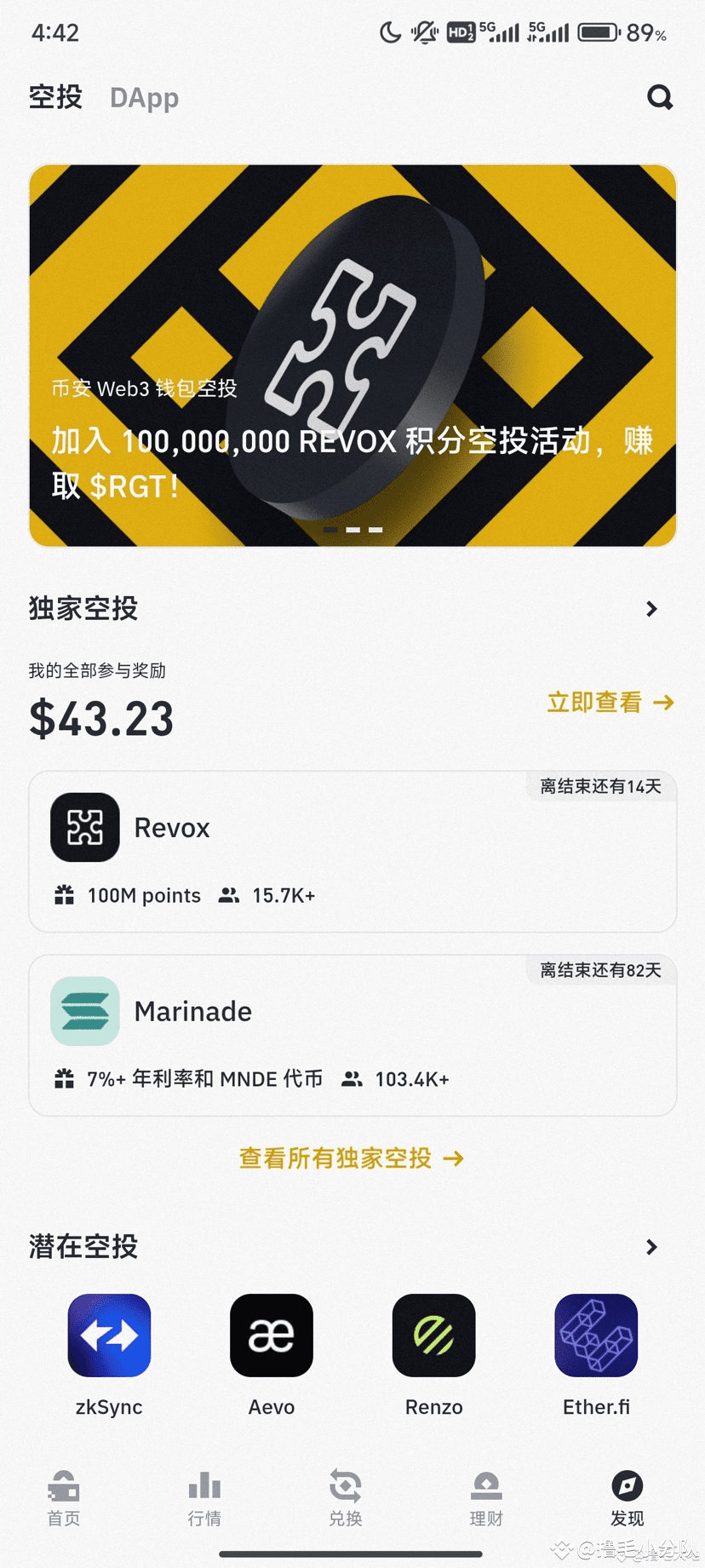Open the REVOX airdrop banner
Image resolution: width=705 pixels, height=1568 pixels.
pos(352,355)
